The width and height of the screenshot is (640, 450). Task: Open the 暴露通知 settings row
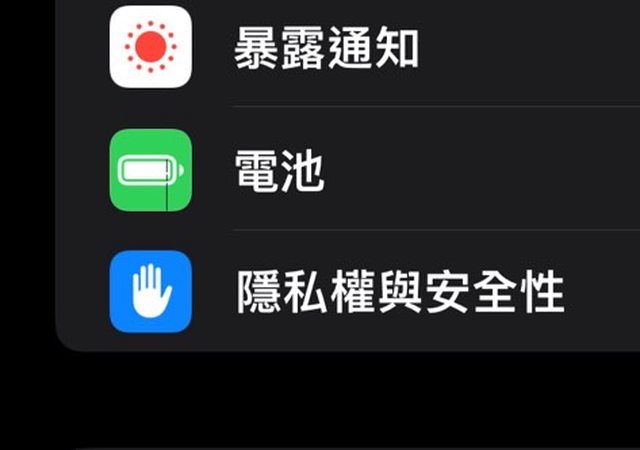pyautogui.click(x=326, y=48)
